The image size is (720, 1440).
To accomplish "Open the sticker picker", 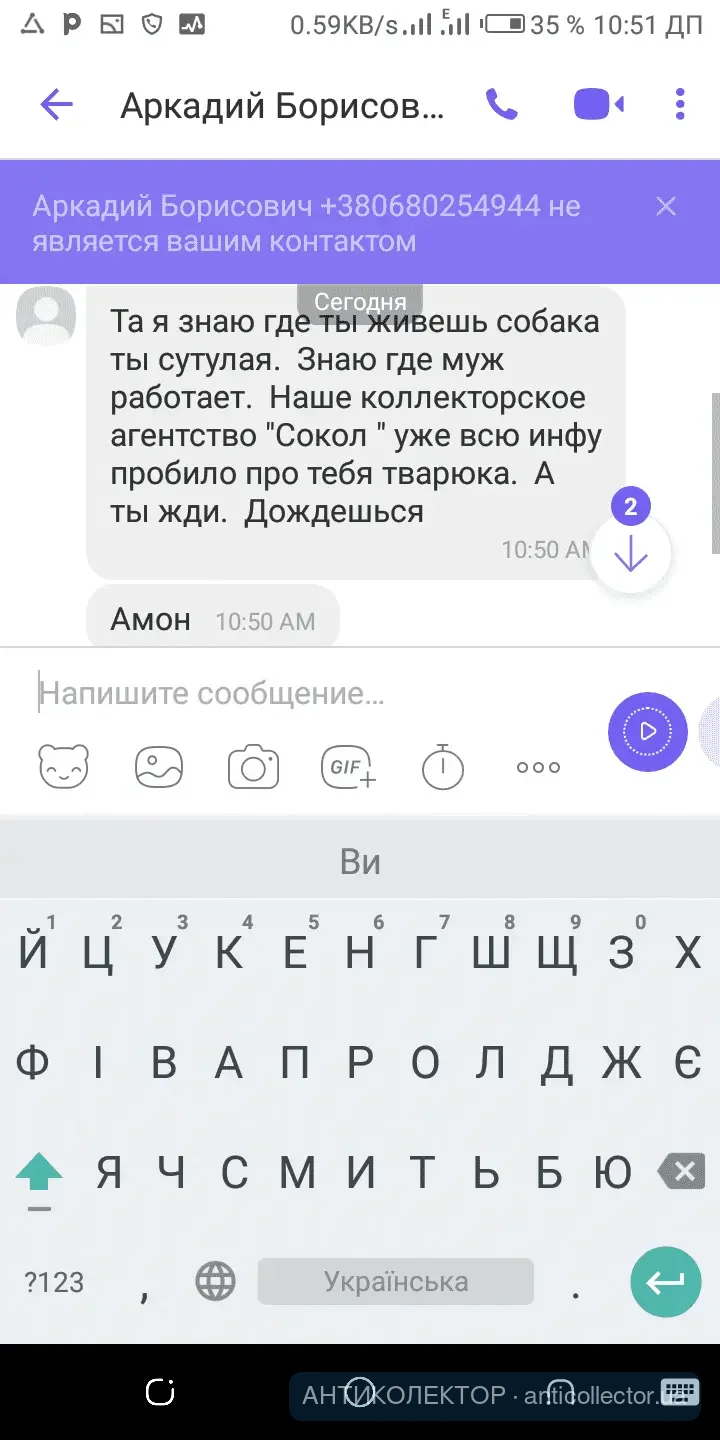I will pos(63,767).
